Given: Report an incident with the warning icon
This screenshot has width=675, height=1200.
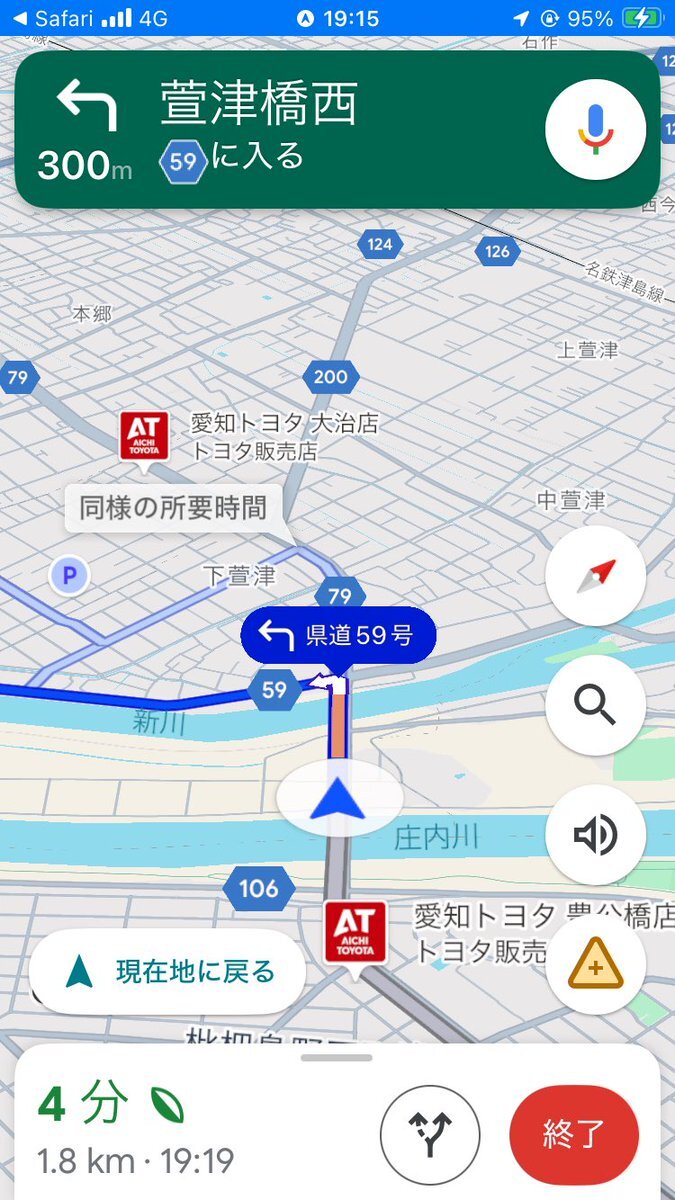Looking at the screenshot, I should 596,966.
